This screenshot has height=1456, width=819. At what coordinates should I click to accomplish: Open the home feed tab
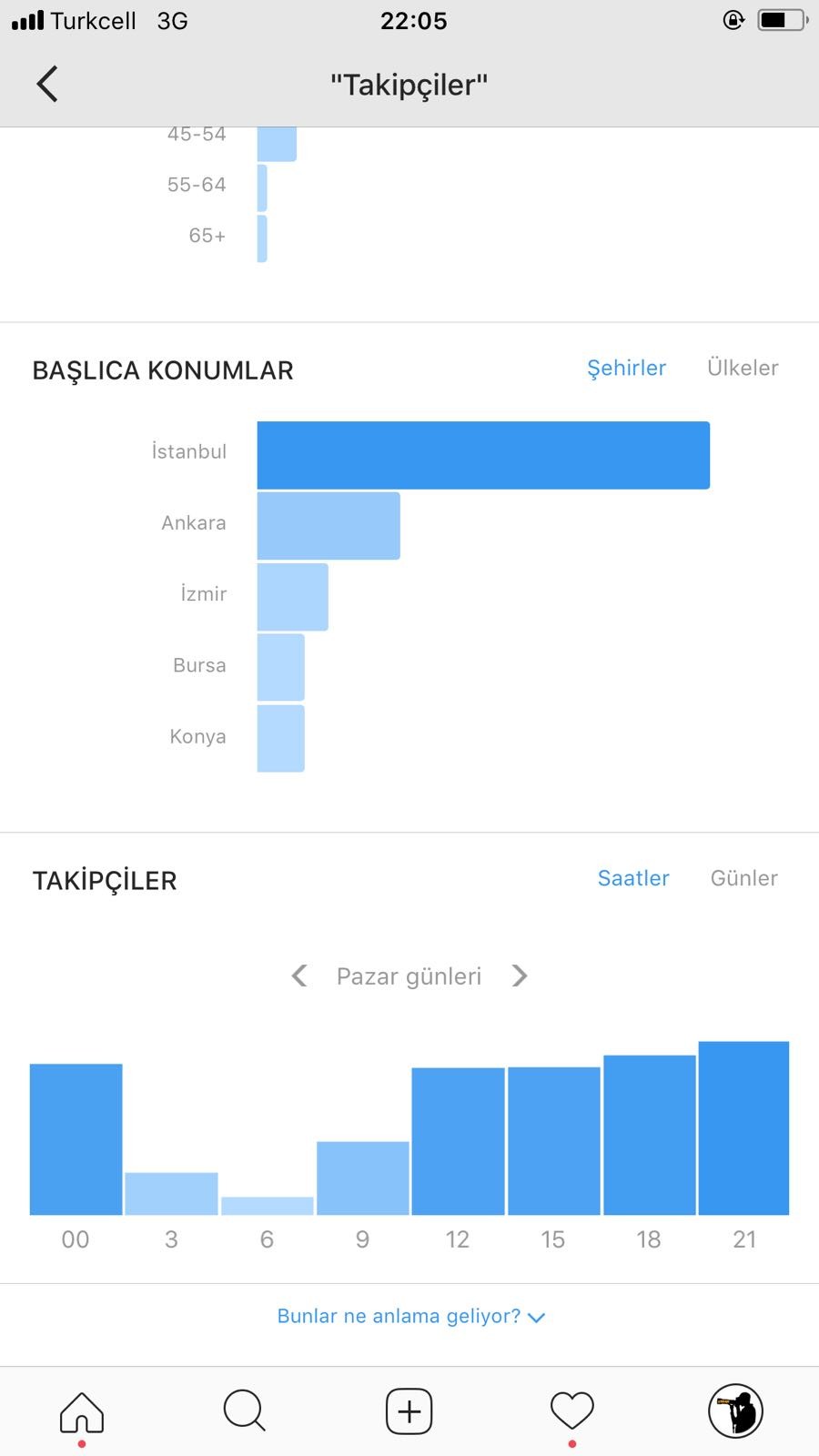(x=82, y=1412)
